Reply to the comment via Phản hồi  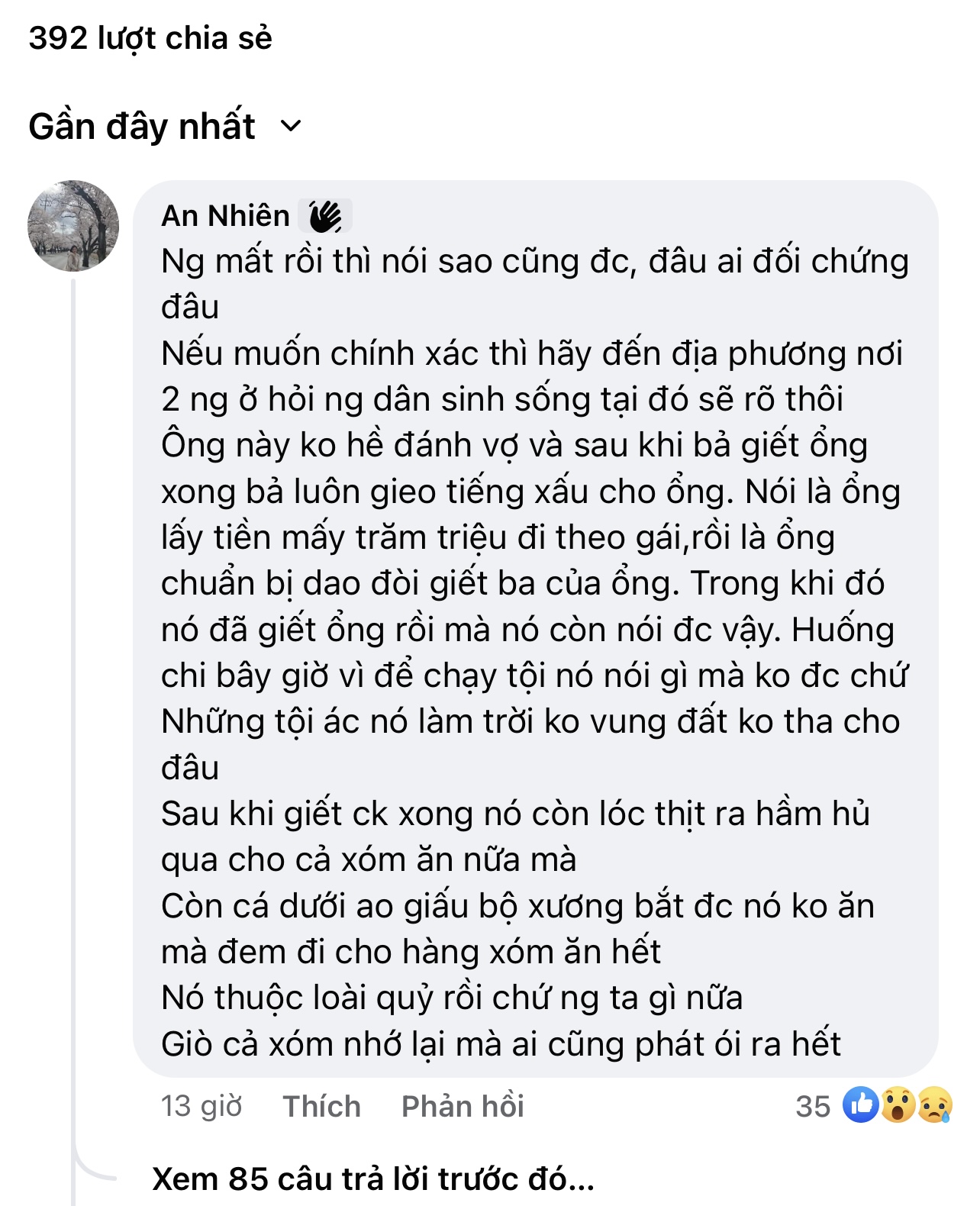(x=463, y=1106)
